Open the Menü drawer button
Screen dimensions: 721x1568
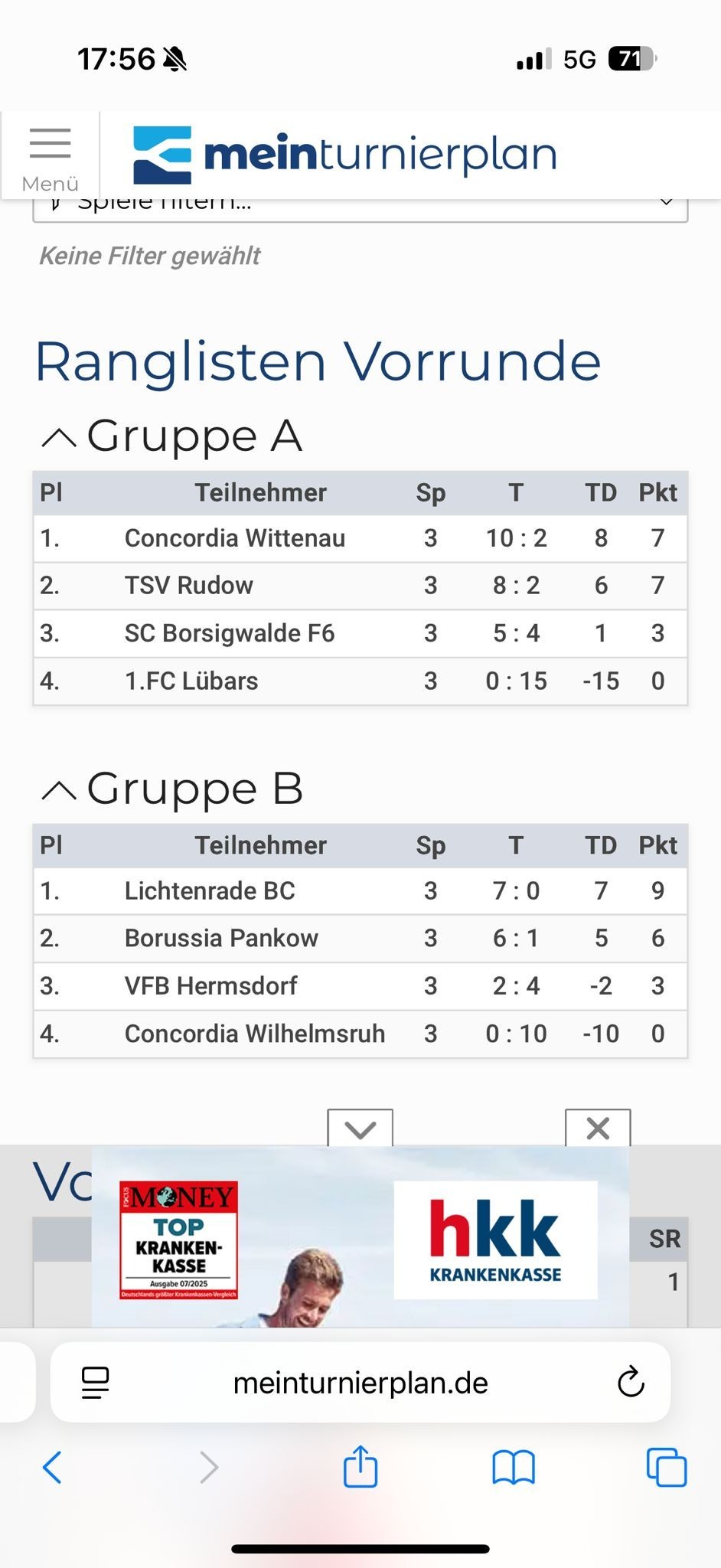tap(50, 157)
